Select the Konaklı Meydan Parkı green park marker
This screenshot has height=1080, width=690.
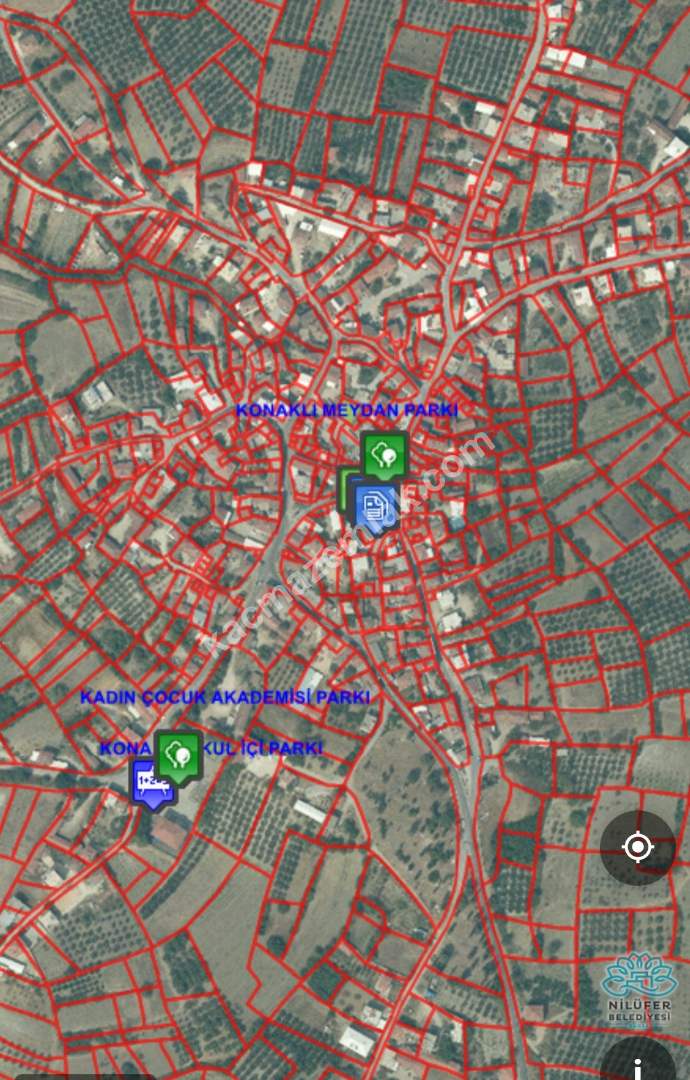pos(384,456)
